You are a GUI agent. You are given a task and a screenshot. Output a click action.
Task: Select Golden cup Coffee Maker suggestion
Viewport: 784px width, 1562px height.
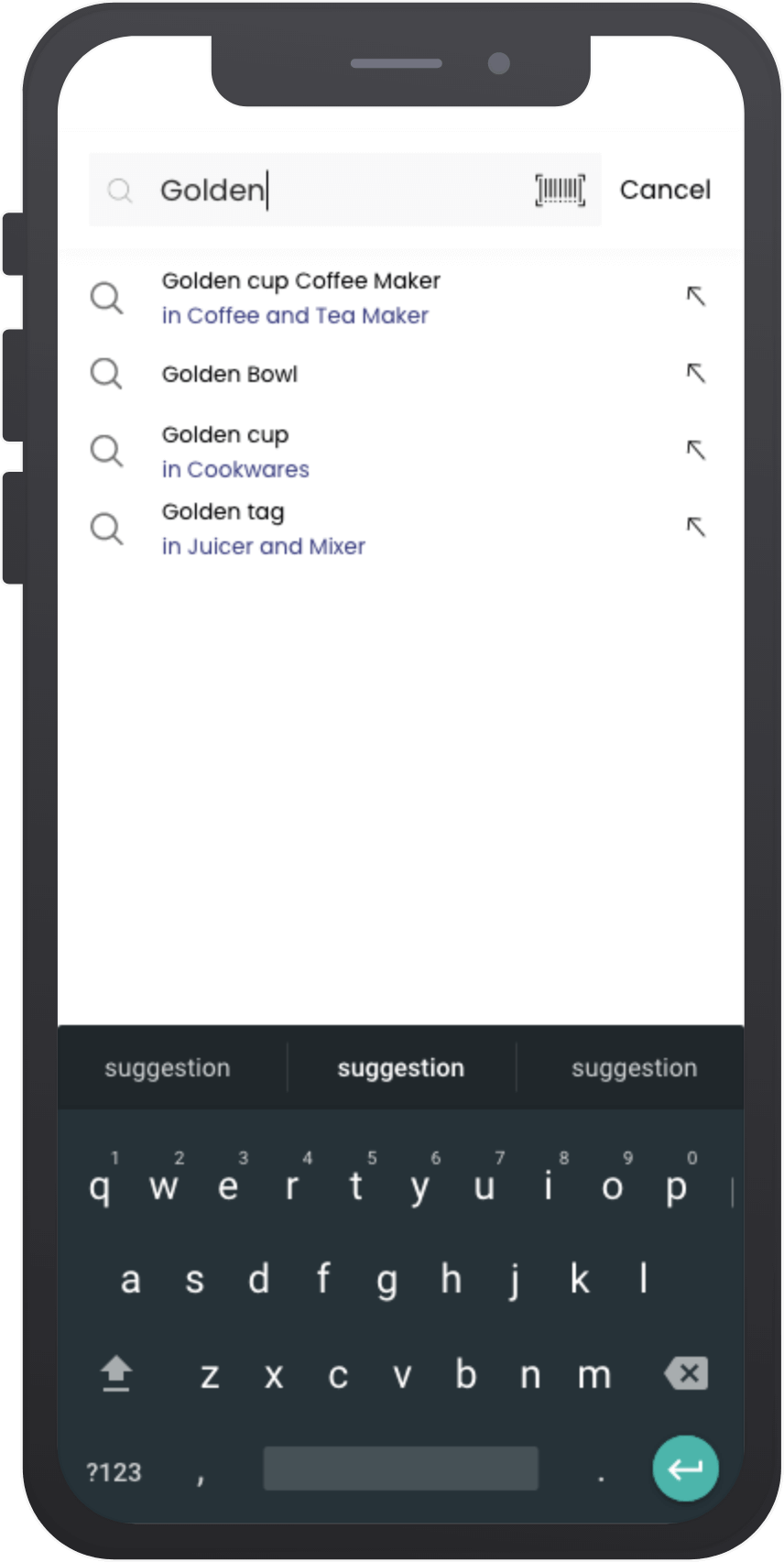401,297
